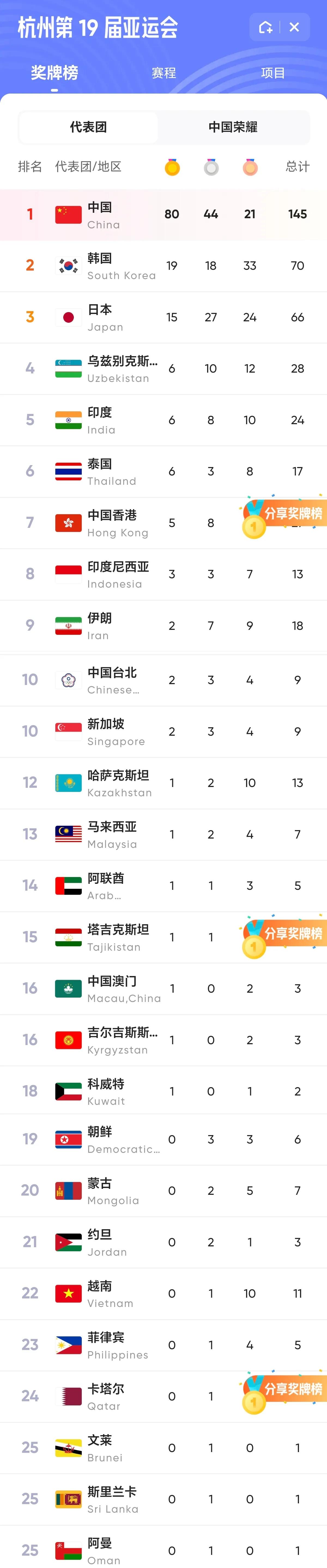
Task: Open Uzbekistan's medal row
Action: click(x=163, y=369)
